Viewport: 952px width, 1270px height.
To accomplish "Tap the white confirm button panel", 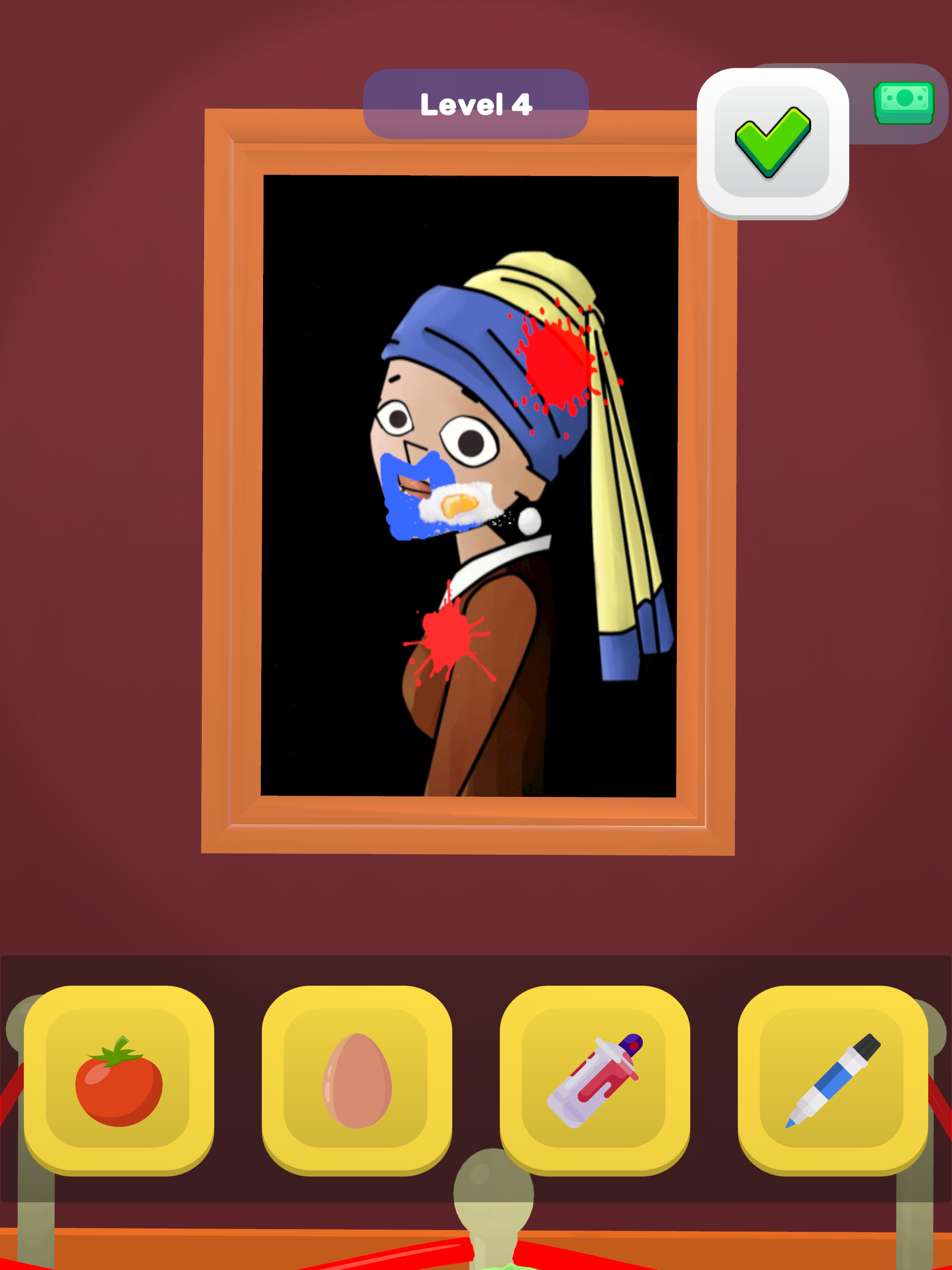I will pyautogui.click(x=772, y=142).
